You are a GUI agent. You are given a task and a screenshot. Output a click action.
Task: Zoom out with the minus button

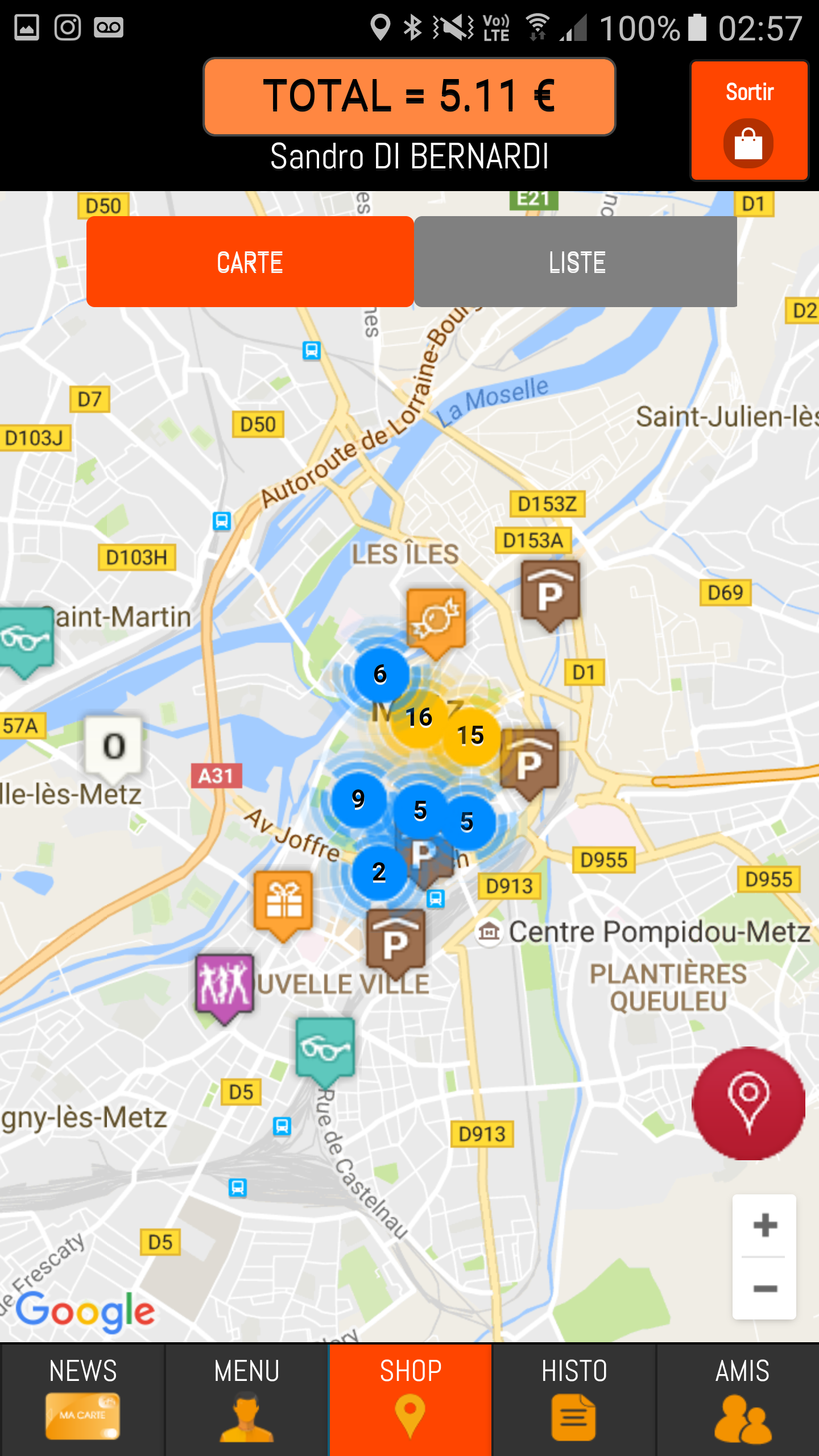point(764,1288)
